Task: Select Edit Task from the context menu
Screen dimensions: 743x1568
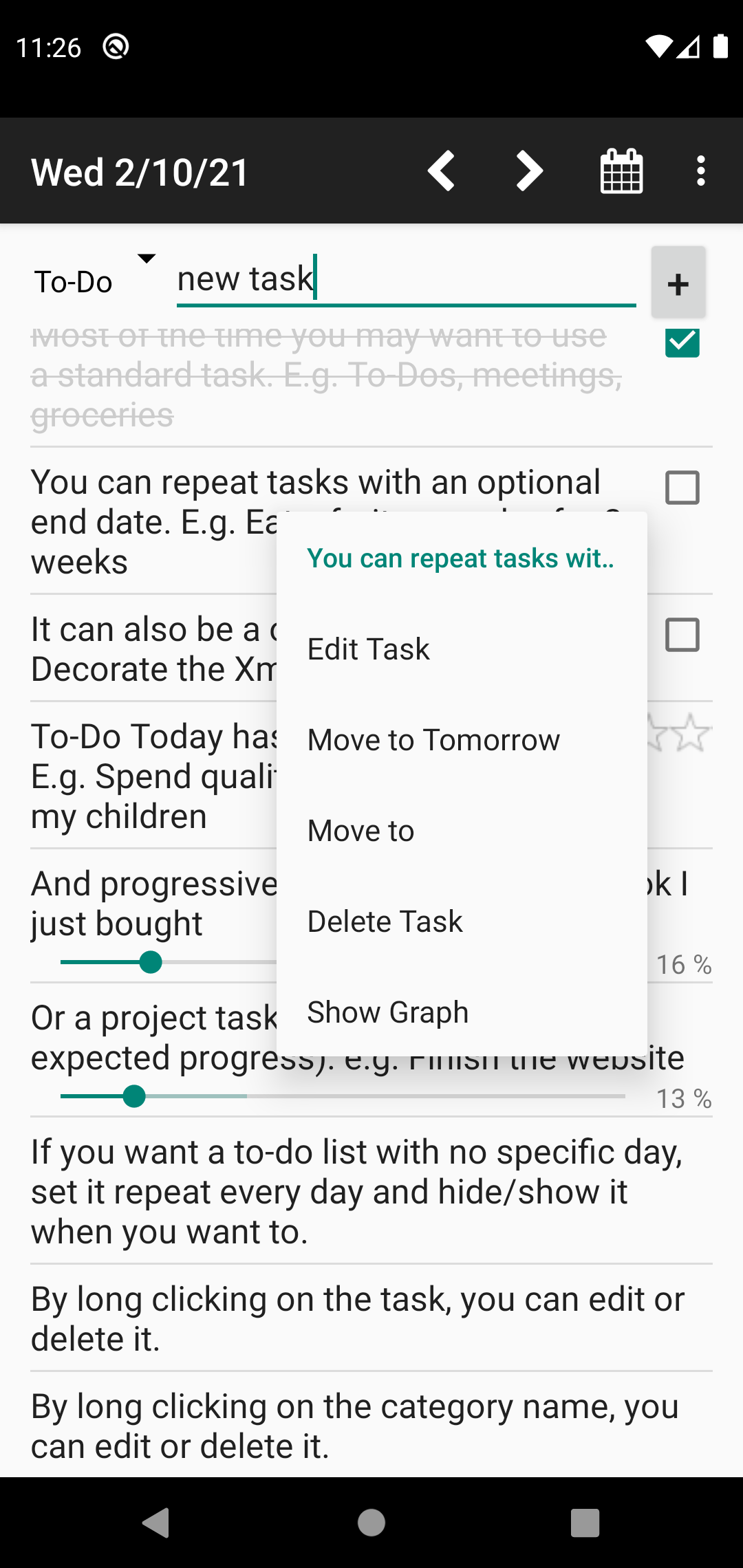Action: (x=369, y=649)
